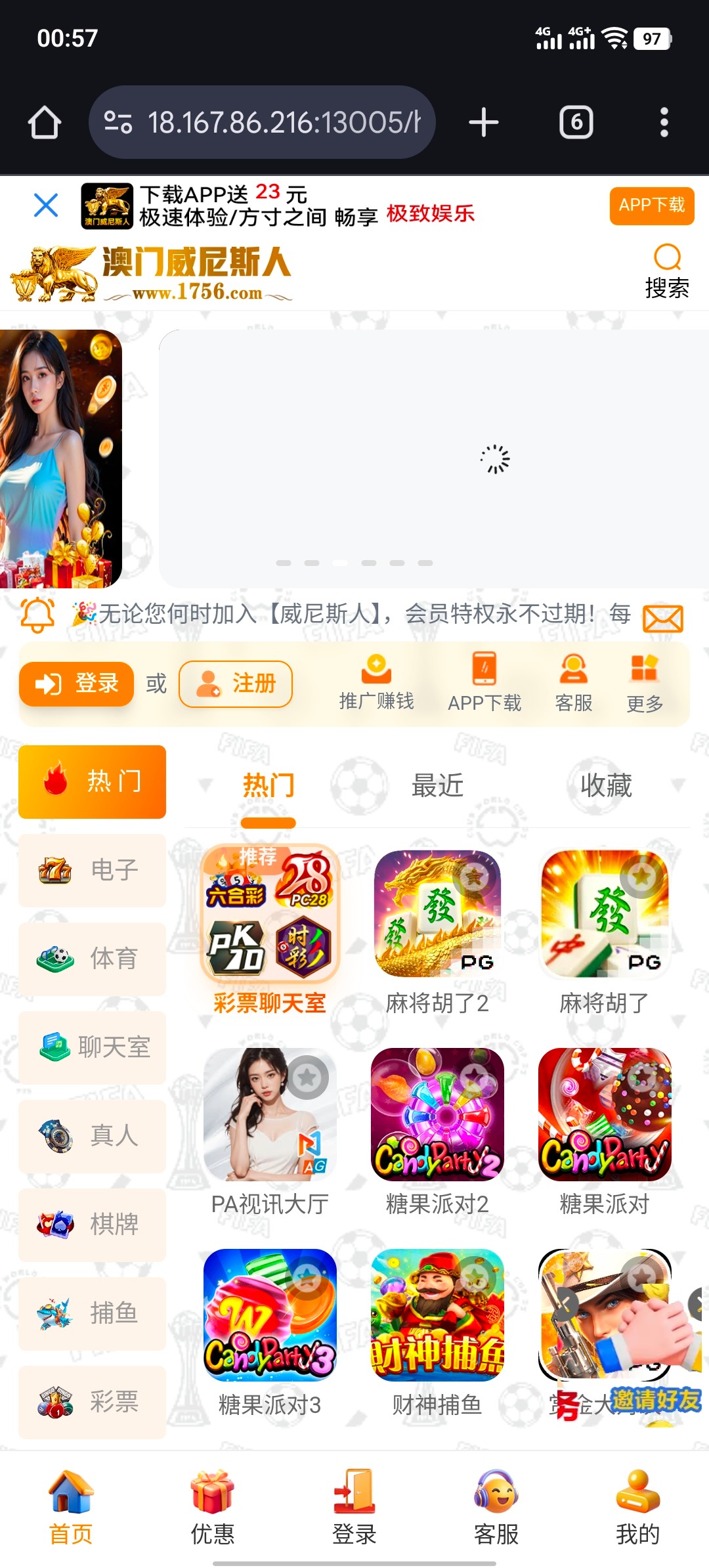Choose the 真人 category

92,1136
